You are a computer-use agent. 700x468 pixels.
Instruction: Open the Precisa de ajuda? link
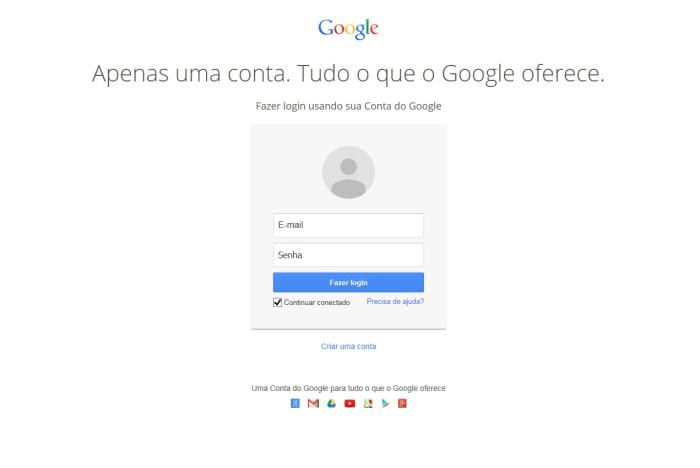(x=395, y=301)
